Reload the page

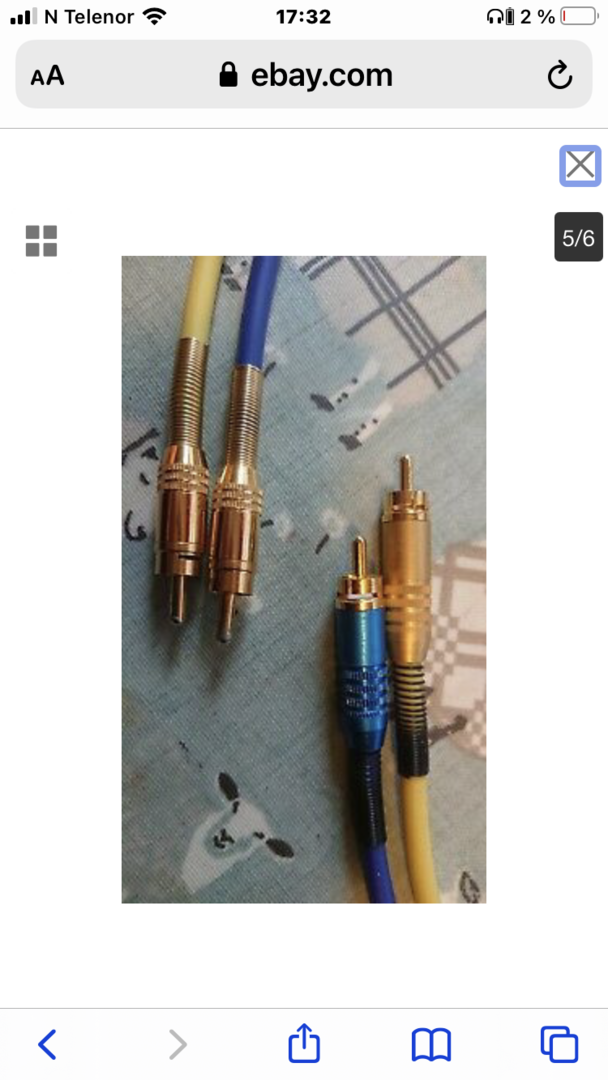[x=560, y=74]
